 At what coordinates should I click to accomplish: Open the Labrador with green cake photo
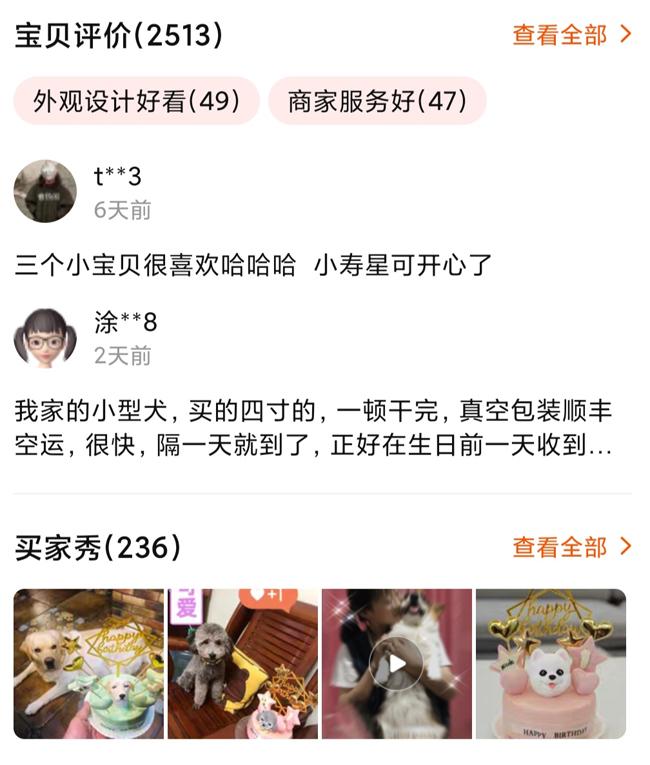click(x=89, y=663)
